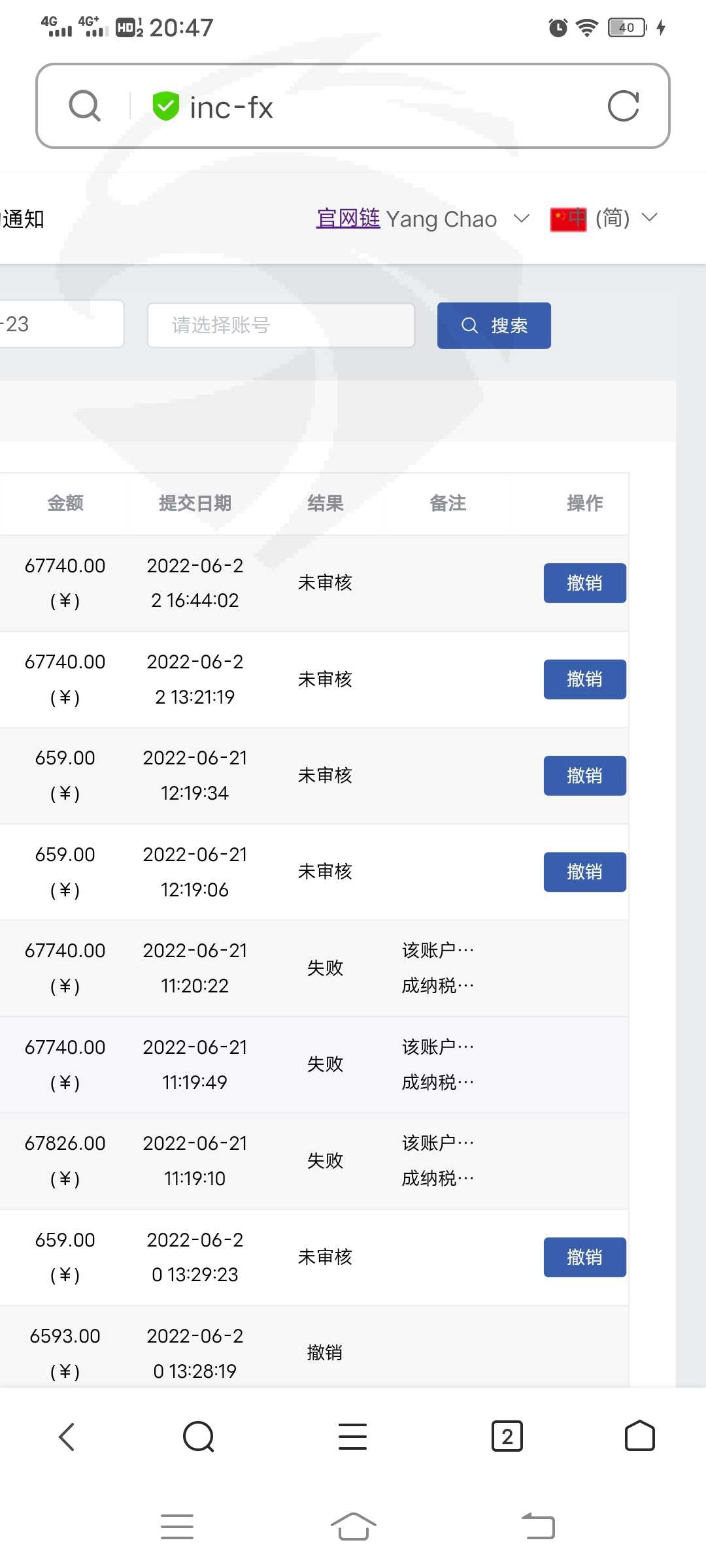Viewport: 706px width, 1568px height.
Task: Tap the search icon in the address bar
Action: point(85,106)
